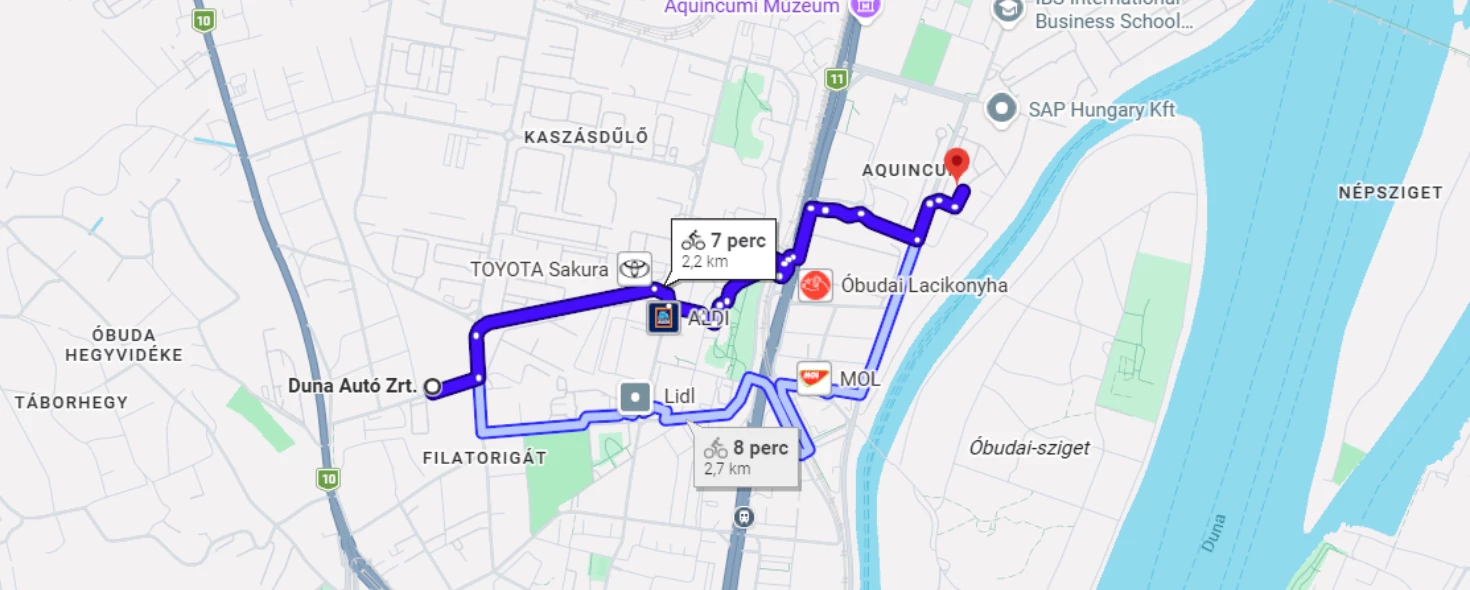The height and width of the screenshot is (590, 1470).
Task: Open the ALDI store marker
Action: click(663, 318)
